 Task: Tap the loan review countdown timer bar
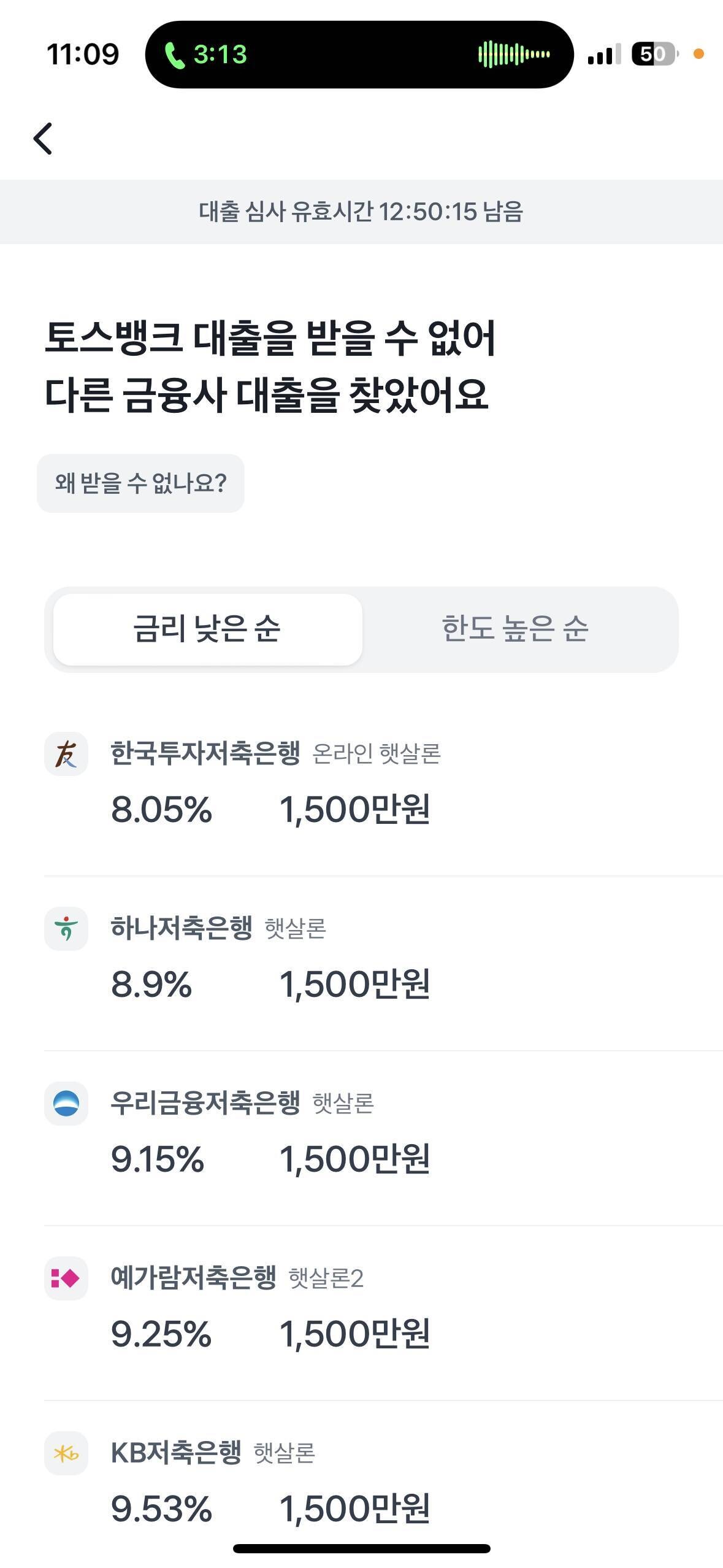(x=361, y=211)
